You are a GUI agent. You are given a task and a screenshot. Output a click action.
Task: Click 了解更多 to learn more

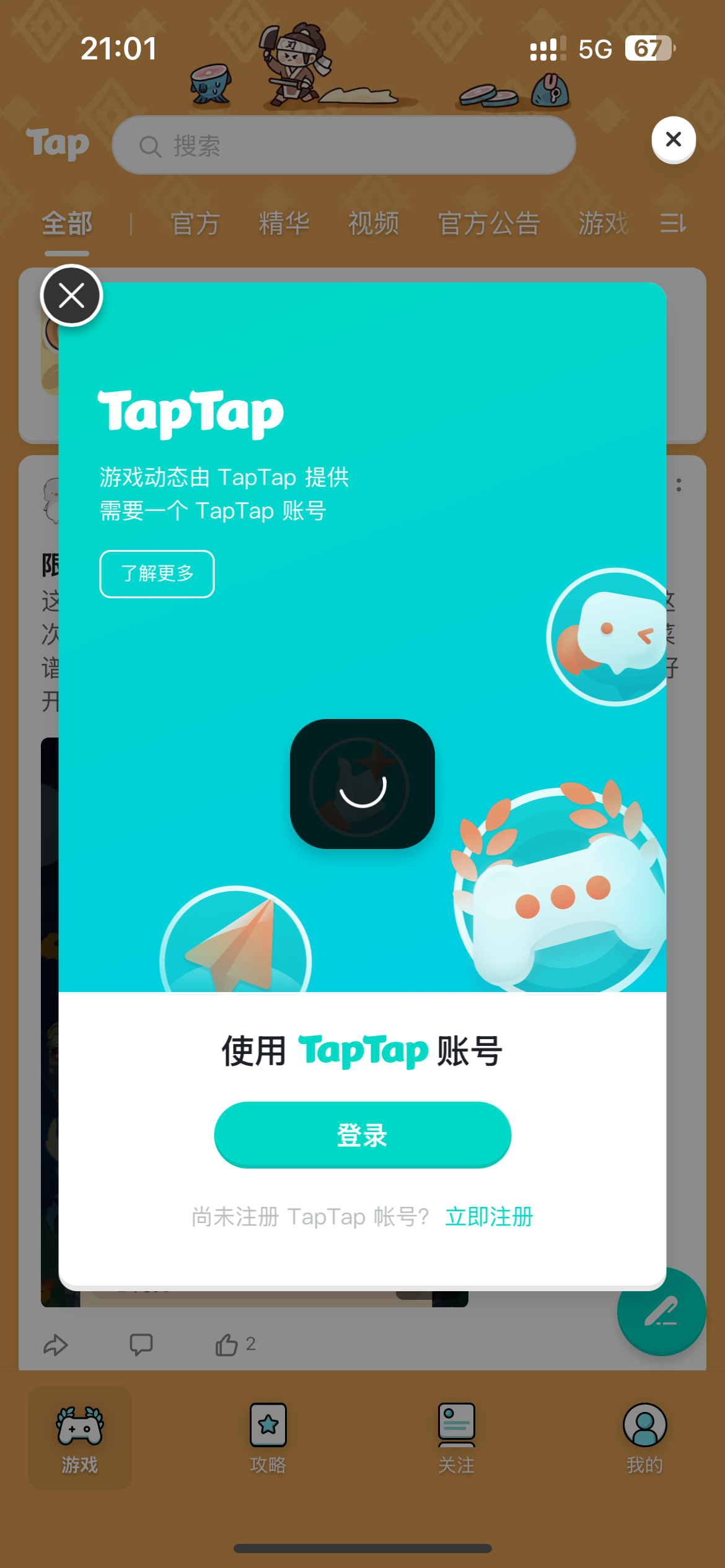[156, 573]
